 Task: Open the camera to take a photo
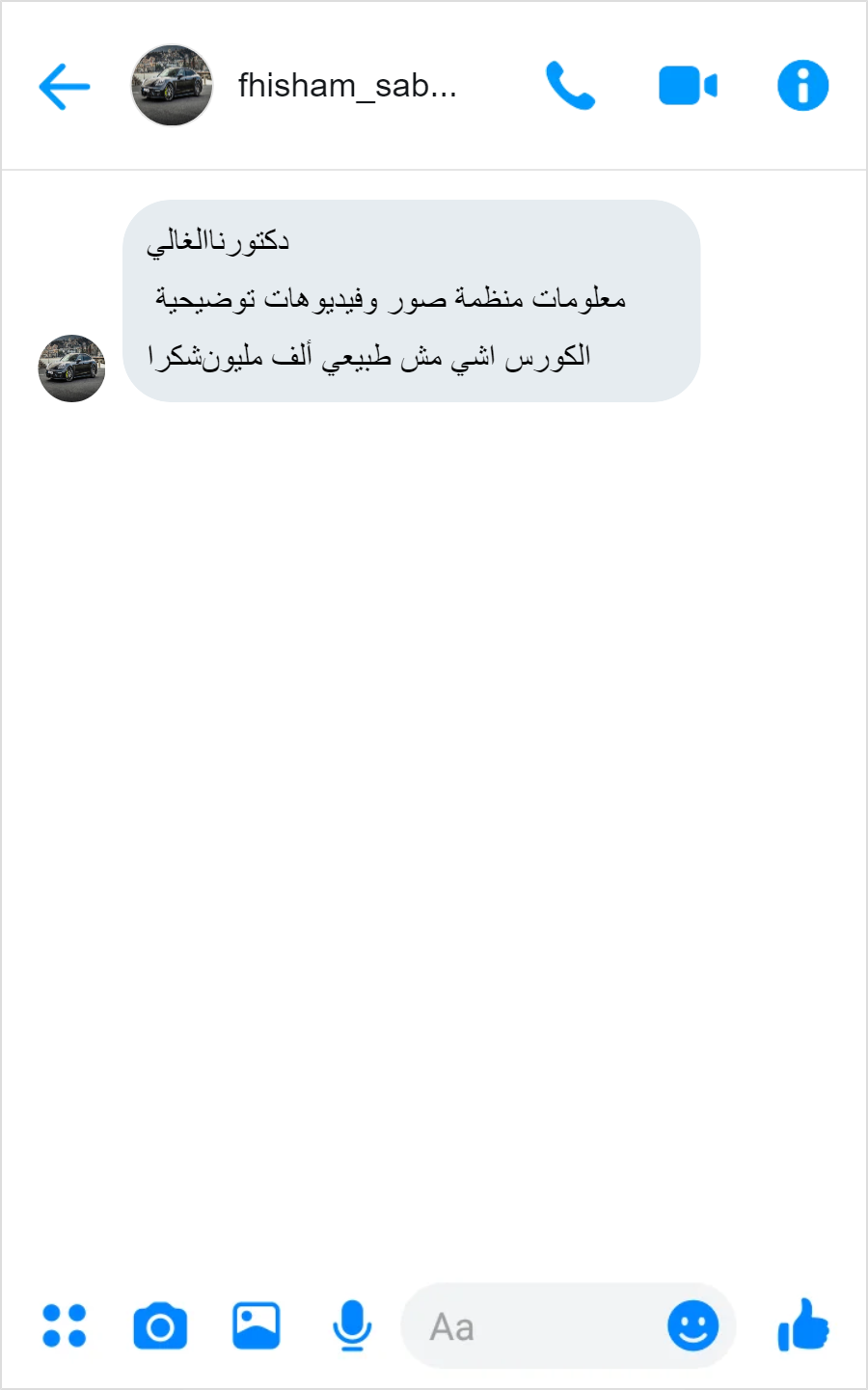pyautogui.click(x=160, y=1326)
